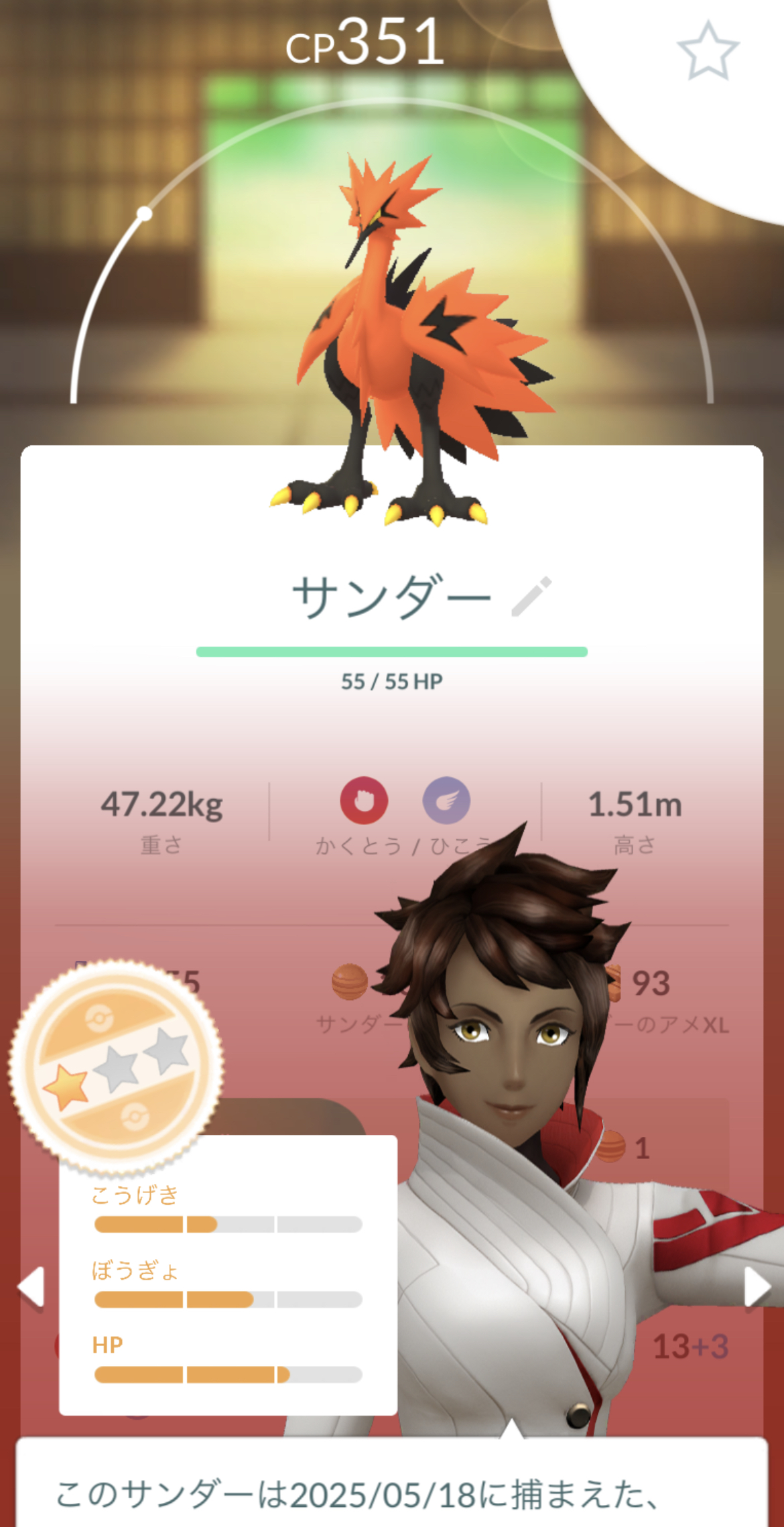The image size is (784, 1527).
Task: Edit the サンダー nickname with the pencil icon
Action: (531, 596)
